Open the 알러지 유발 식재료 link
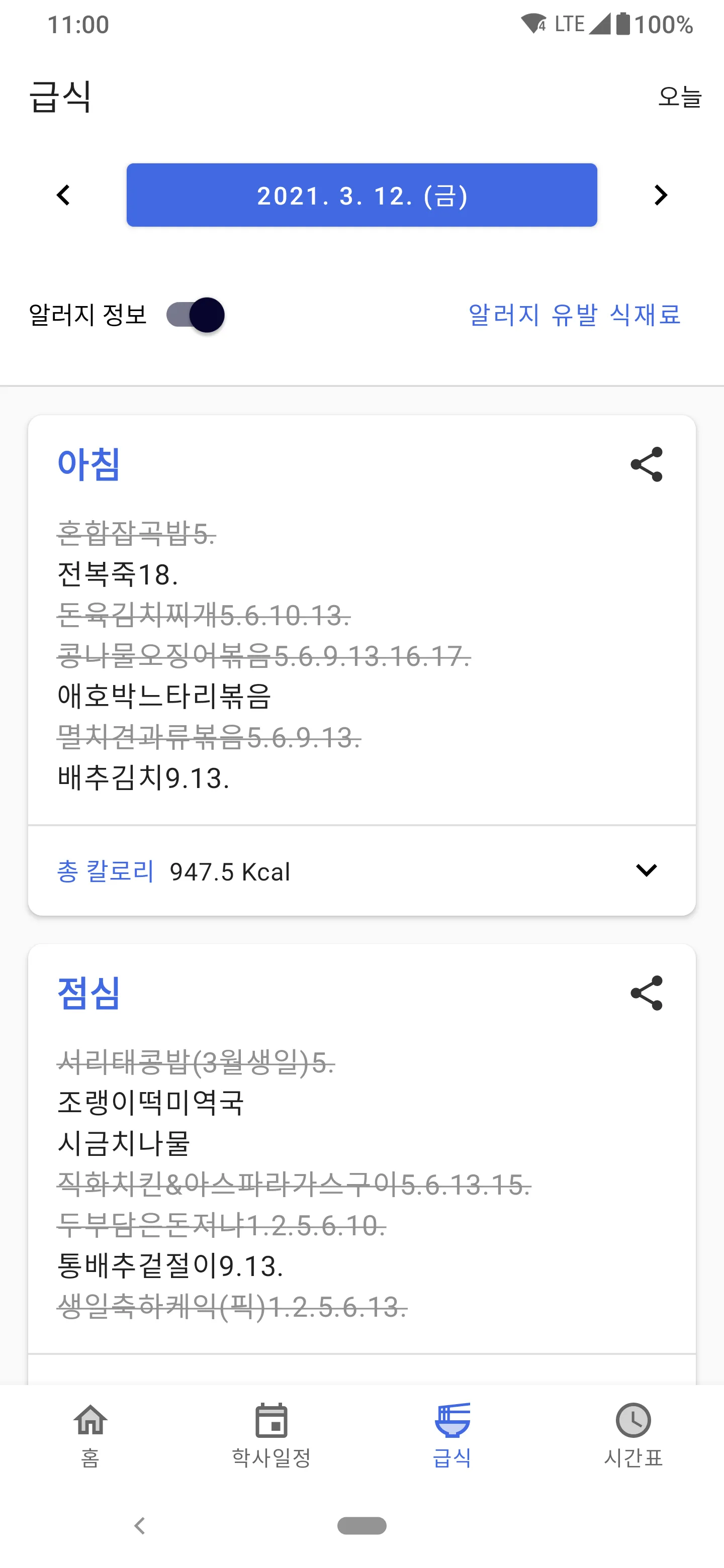Viewport: 724px width, 1568px height. (574, 315)
